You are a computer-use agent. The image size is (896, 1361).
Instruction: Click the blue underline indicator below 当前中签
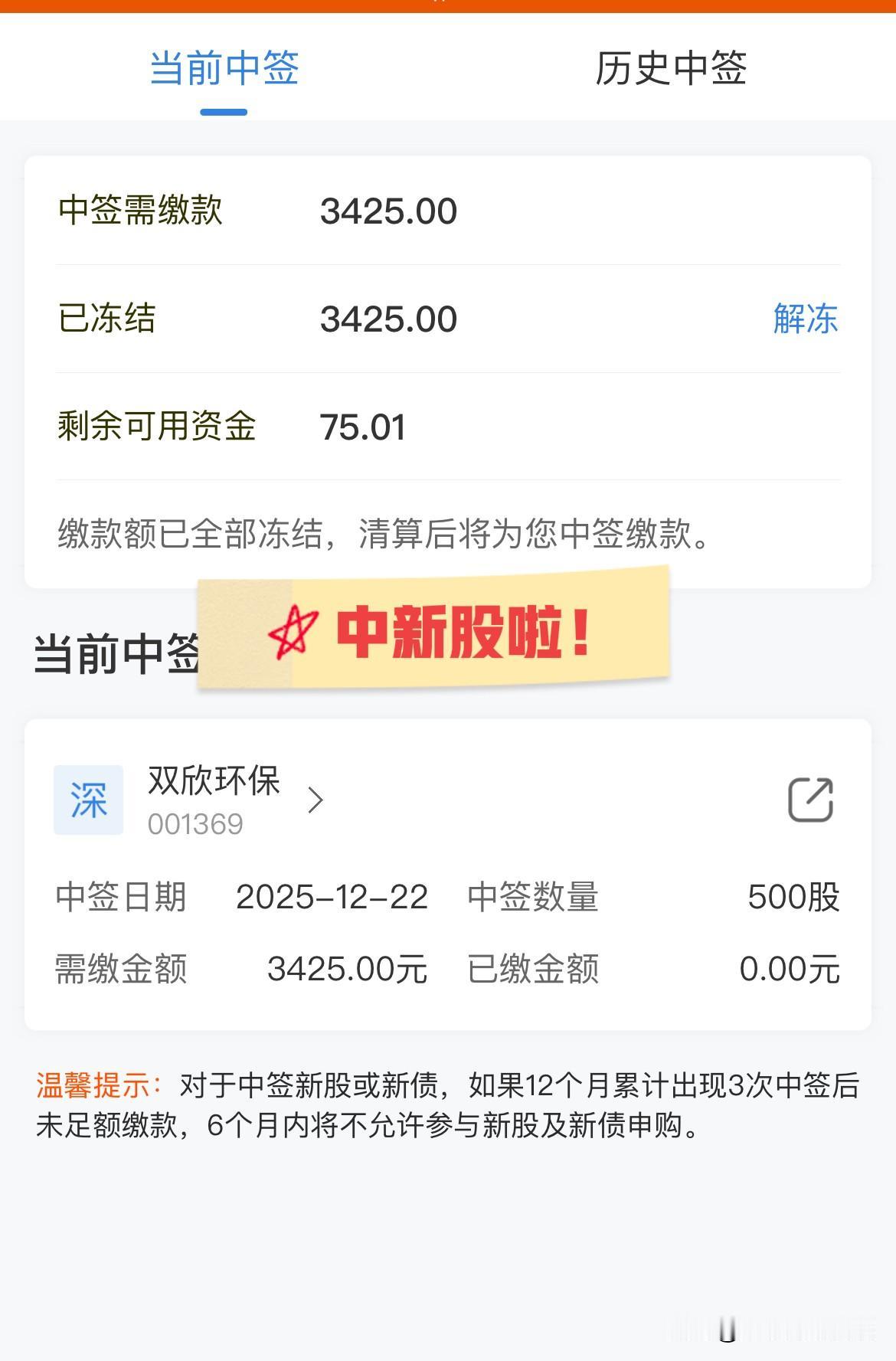coord(221,111)
